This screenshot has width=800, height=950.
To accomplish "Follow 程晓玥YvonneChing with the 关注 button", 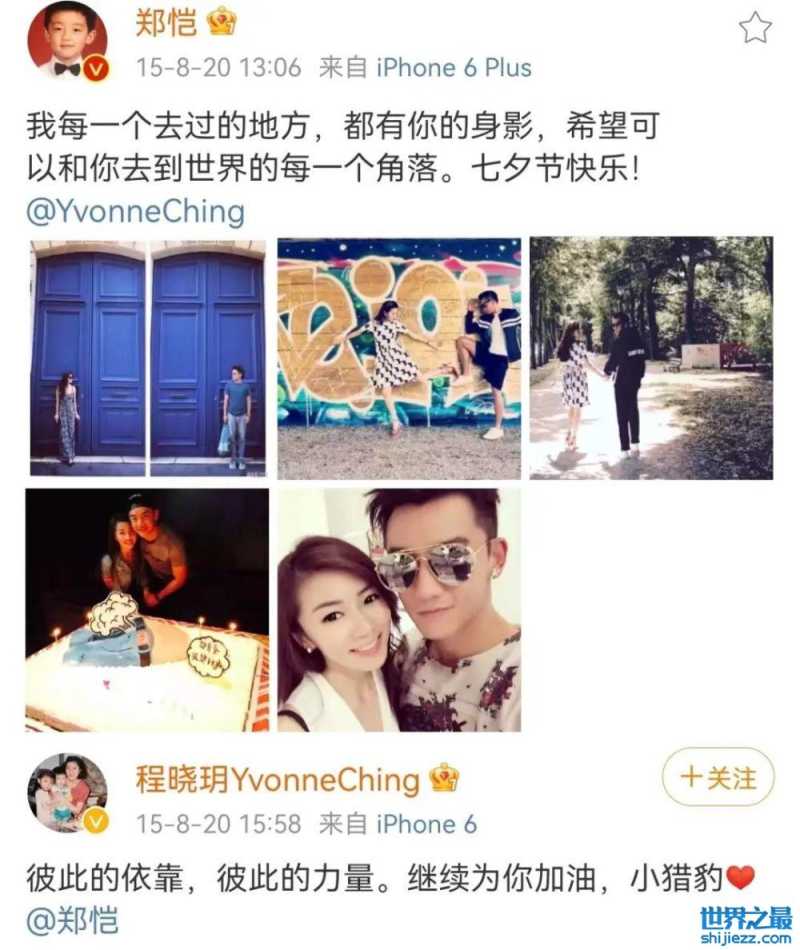I will [718, 777].
